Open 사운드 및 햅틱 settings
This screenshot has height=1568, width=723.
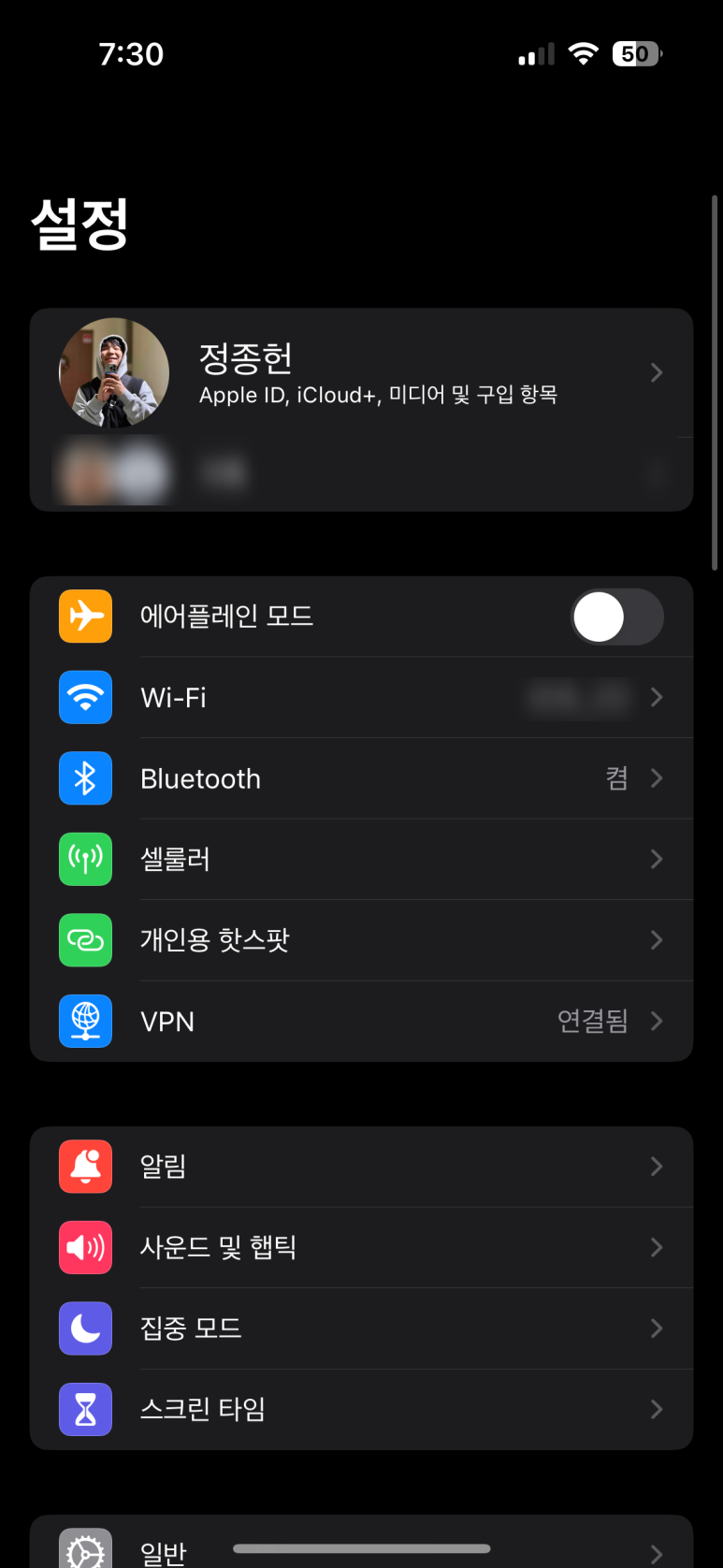(x=360, y=1247)
